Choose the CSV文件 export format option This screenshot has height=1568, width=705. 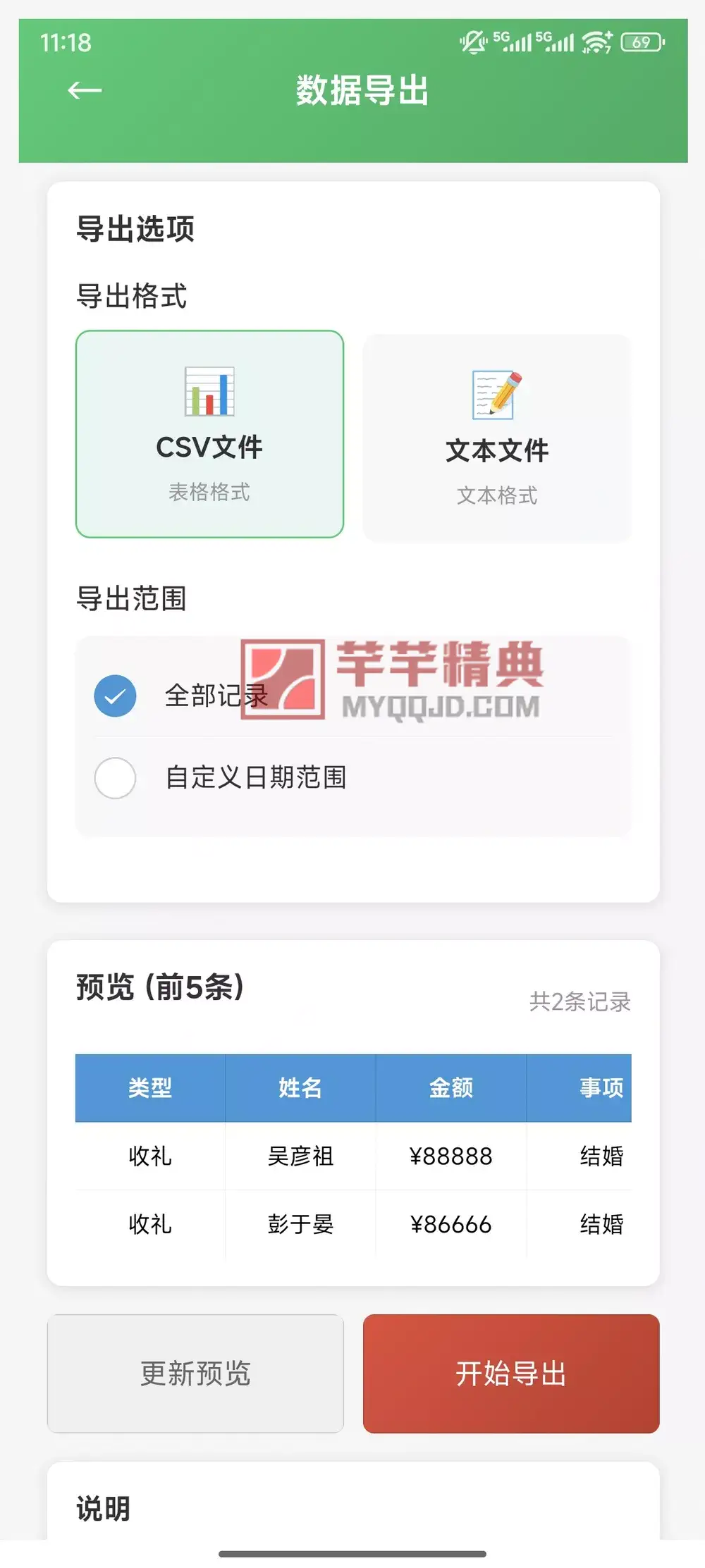click(x=209, y=433)
